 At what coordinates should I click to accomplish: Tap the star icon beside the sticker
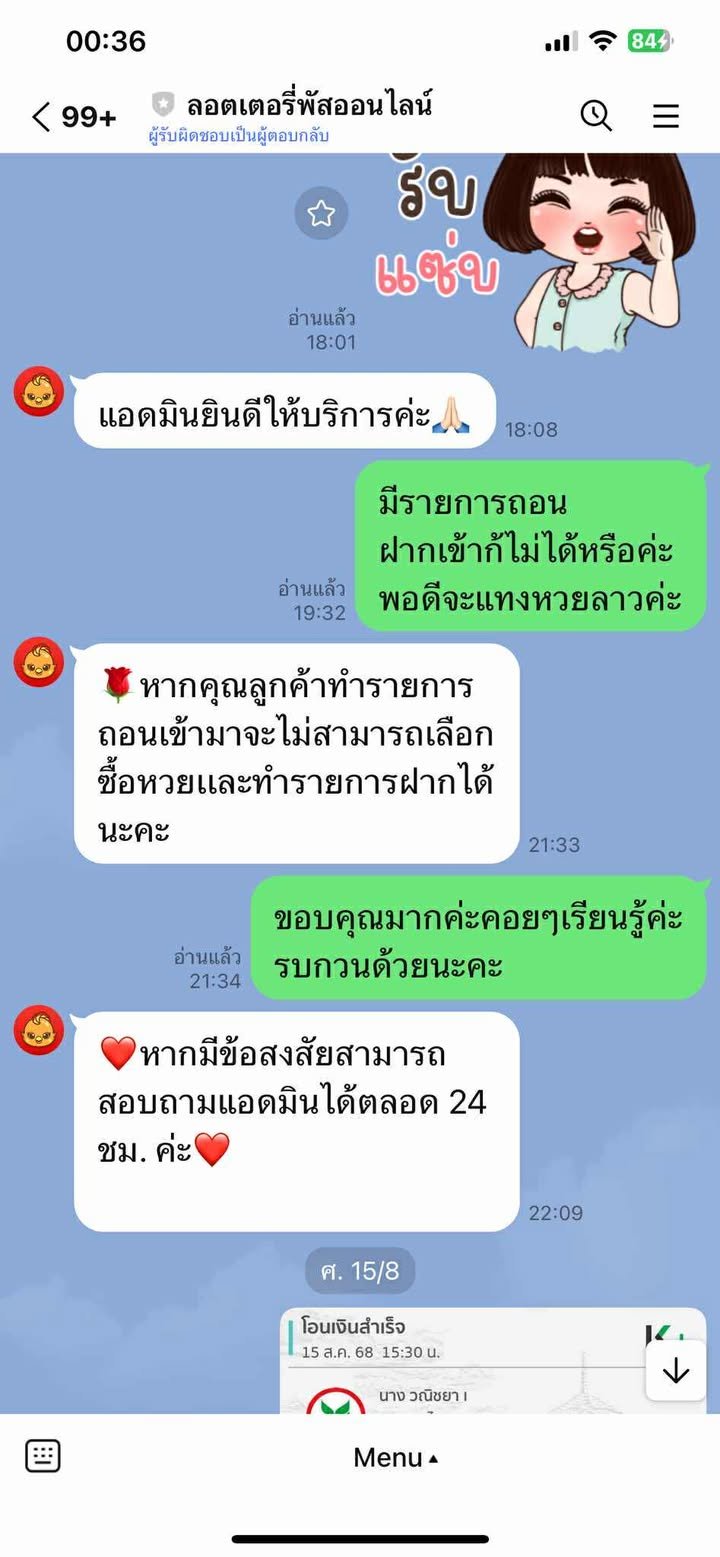tap(321, 213)
